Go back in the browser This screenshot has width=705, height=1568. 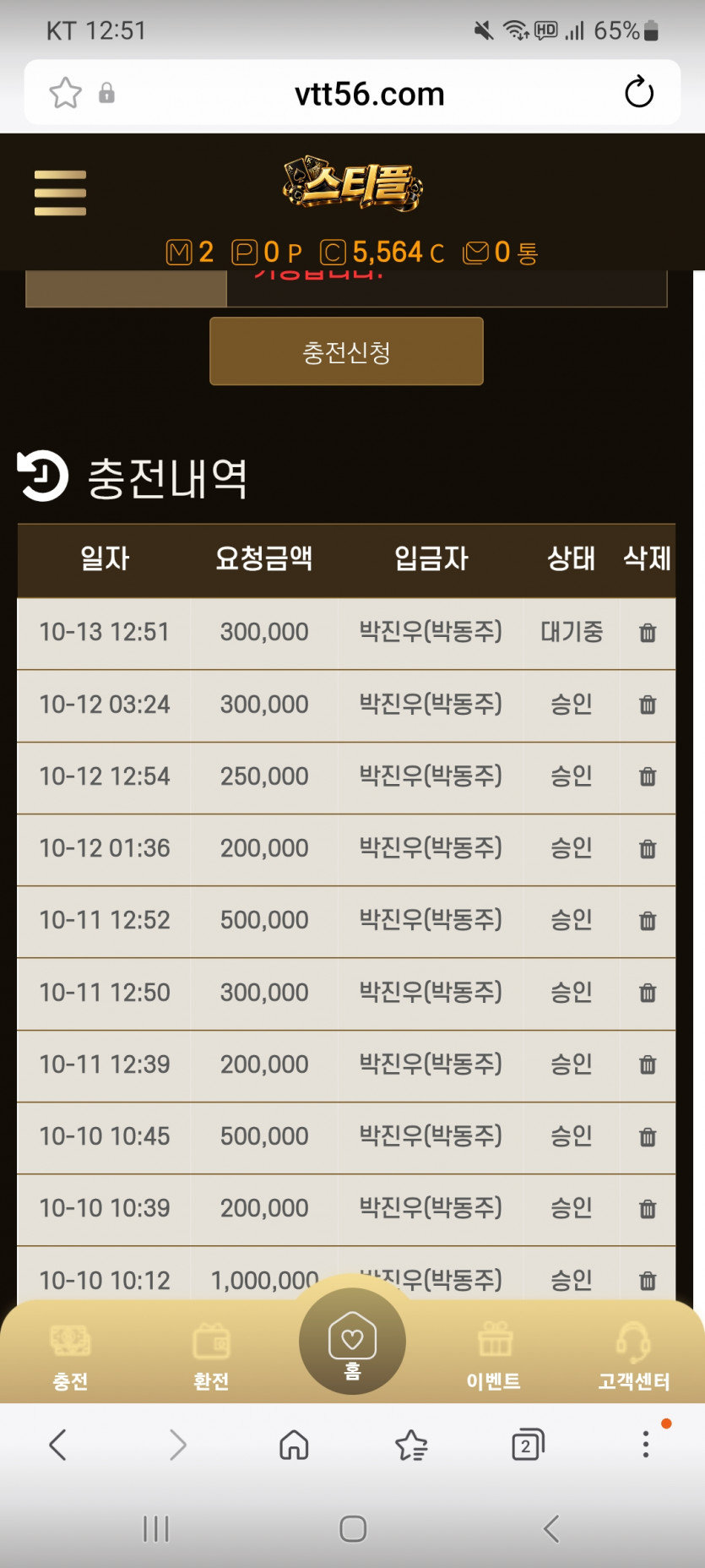click(57, 1445)
